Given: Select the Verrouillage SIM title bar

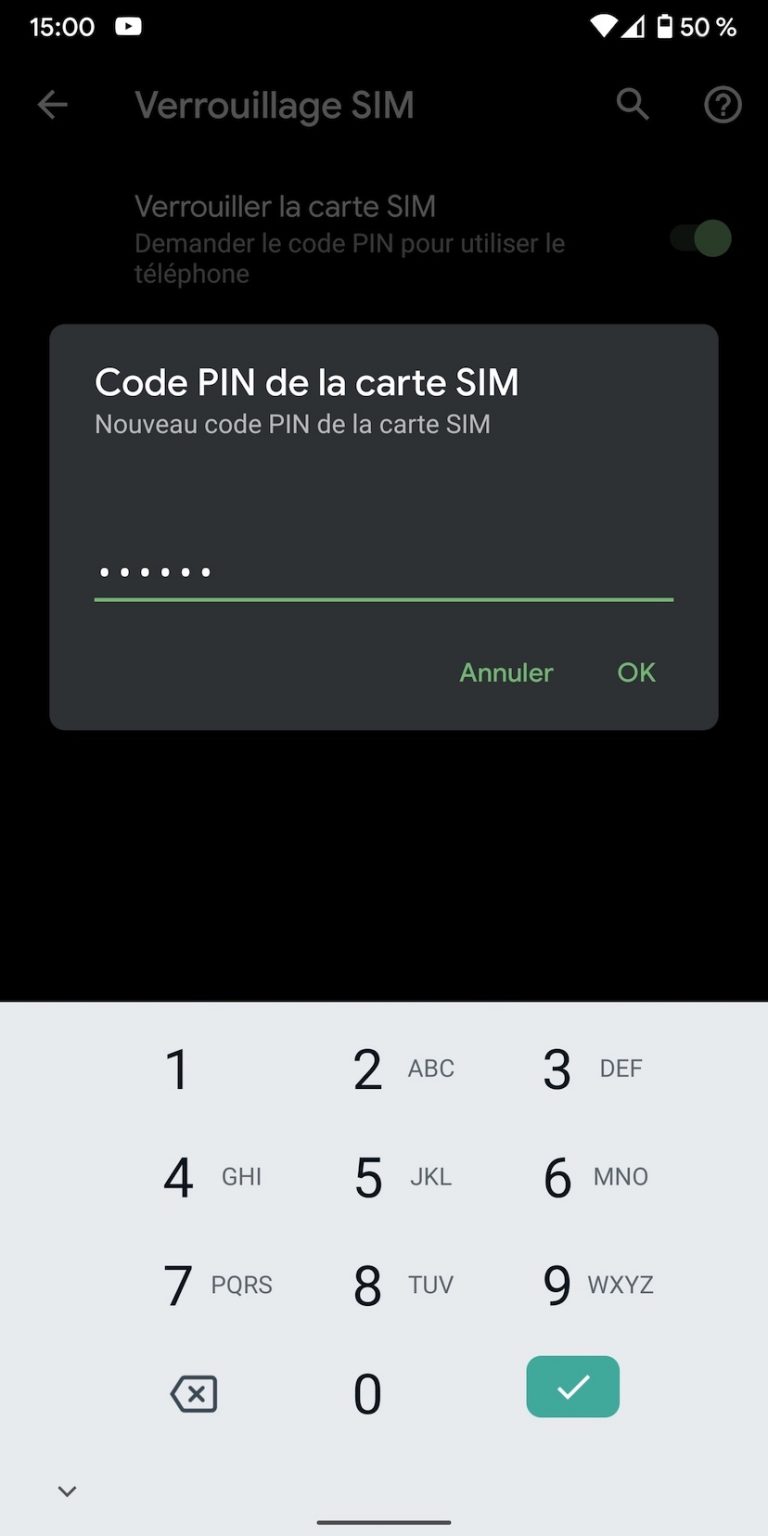Looking at the screenshot, I should [276, 105].
